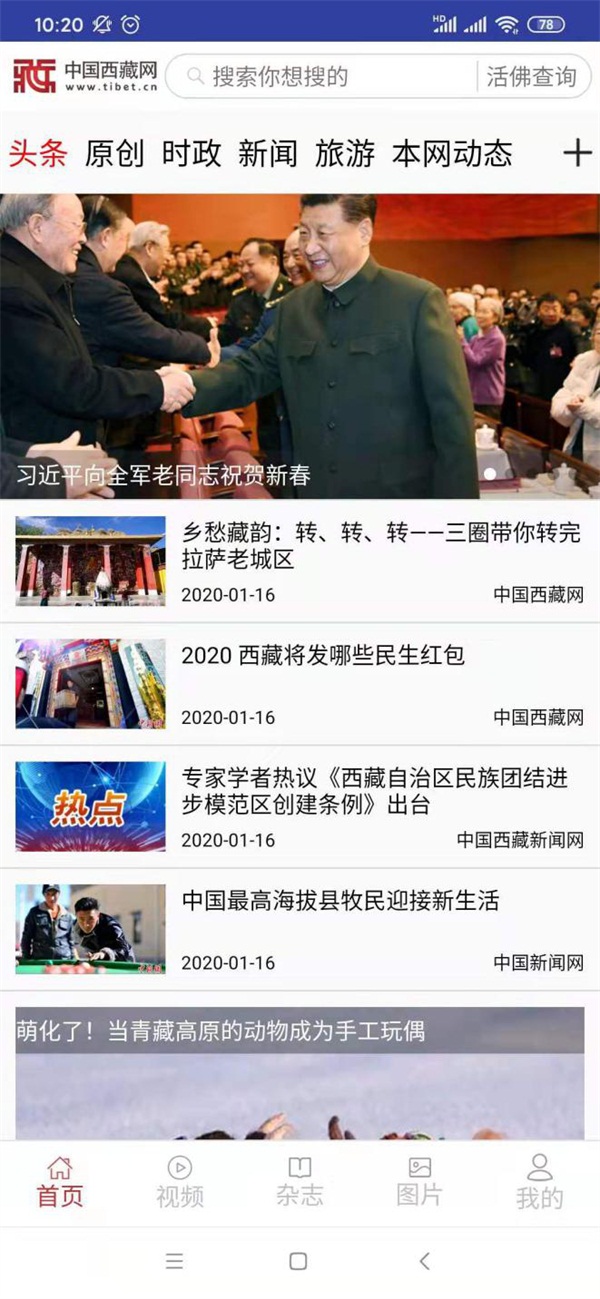
Task: Read 2020 西藏将发哪些民生红包
Action: tap(323, 656)
